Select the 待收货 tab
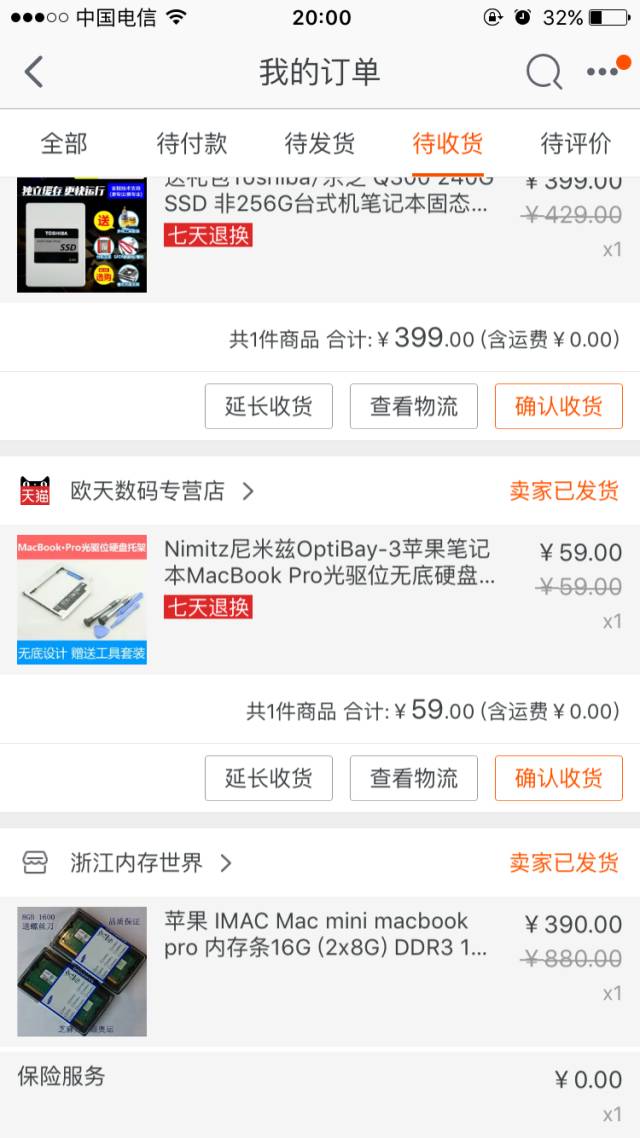The height and width of the screenshot is (1138, 640). point(448,143)
